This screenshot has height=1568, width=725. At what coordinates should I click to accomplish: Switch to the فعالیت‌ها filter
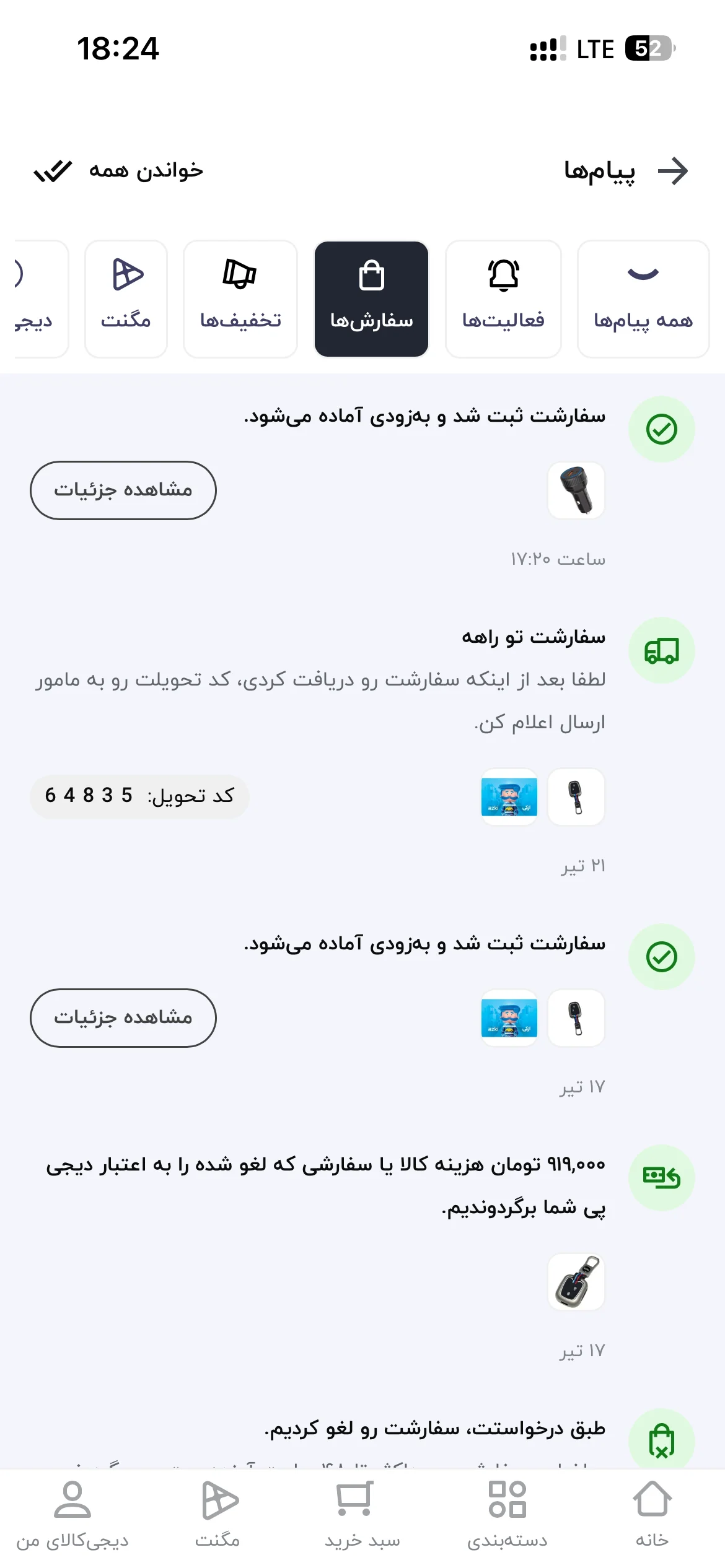pos(503,299)
